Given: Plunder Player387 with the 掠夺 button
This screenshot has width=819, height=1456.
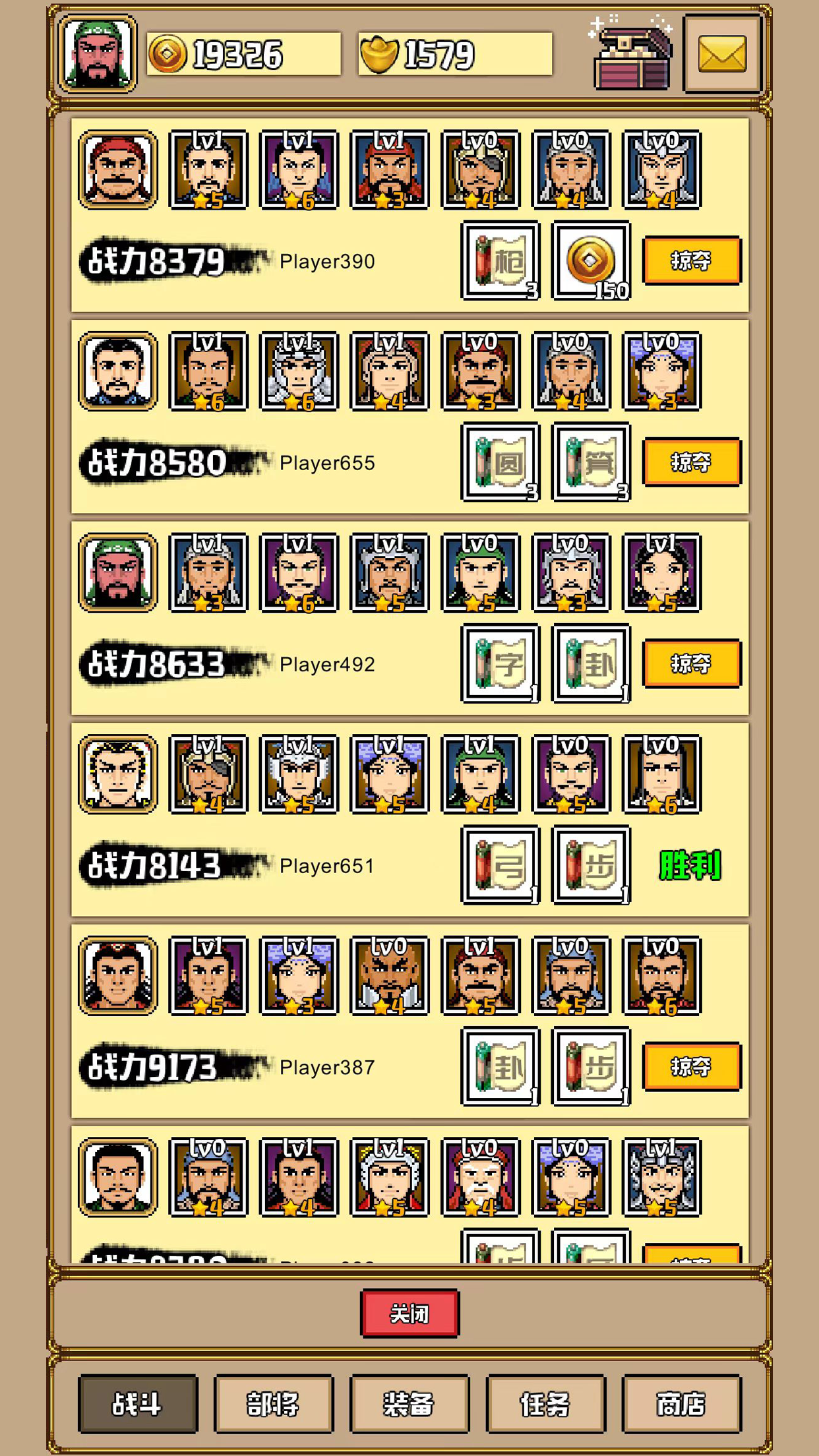Looking at the screenshot, I should click(691, 1067).
